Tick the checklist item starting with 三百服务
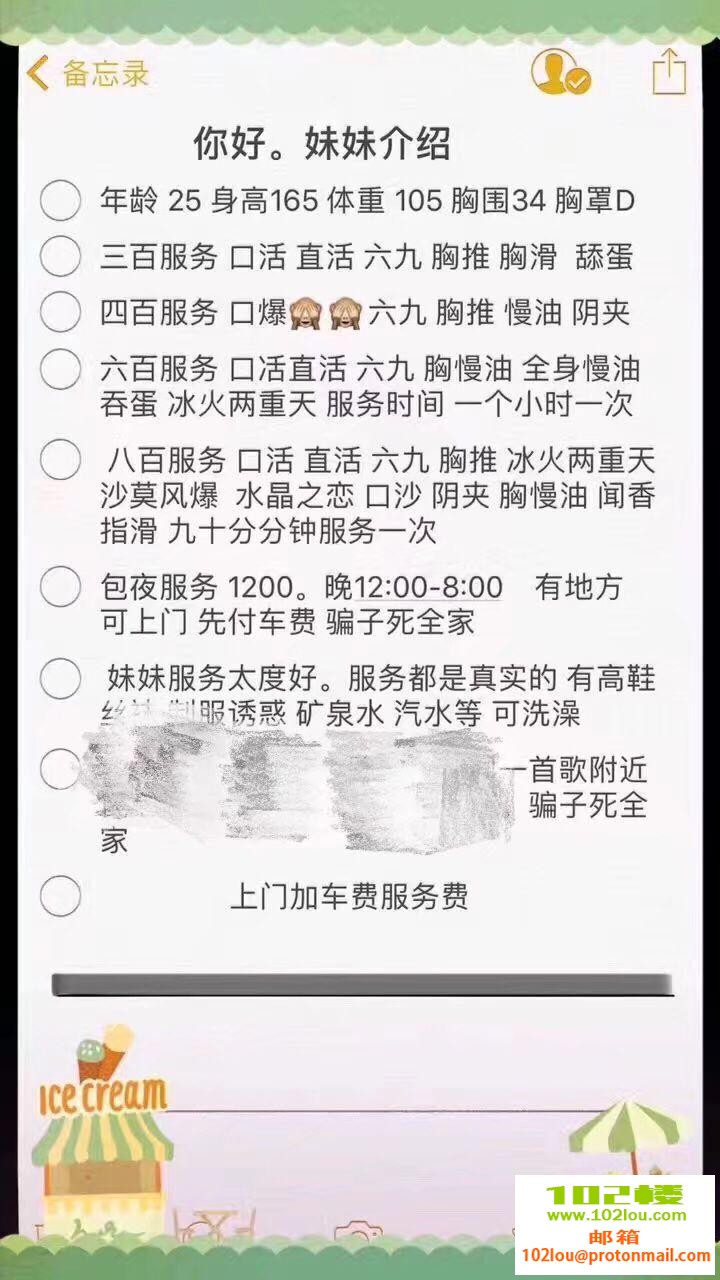The width and height of the screenshot is (720, 1280). (60, 257)
